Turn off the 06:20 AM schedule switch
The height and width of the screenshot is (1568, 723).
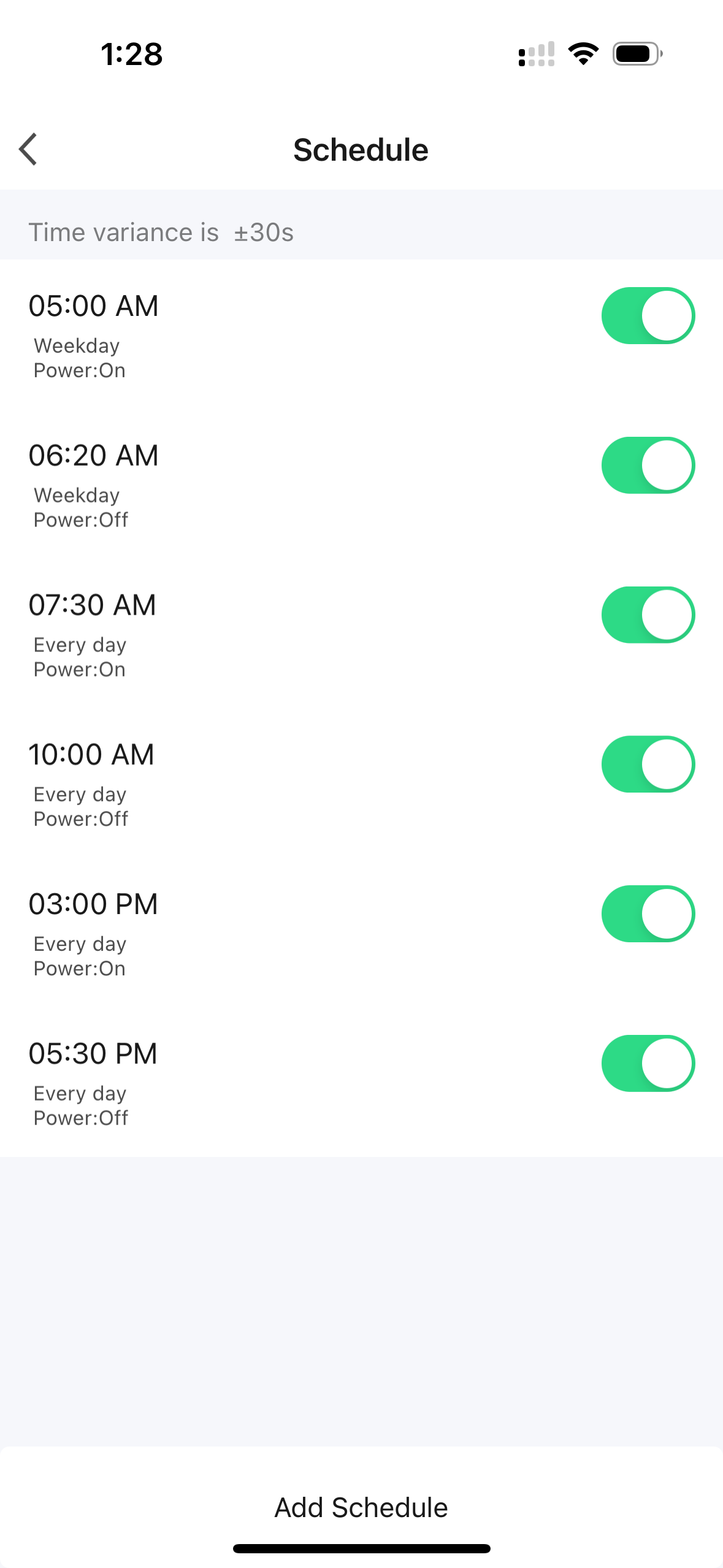[648, 465]
